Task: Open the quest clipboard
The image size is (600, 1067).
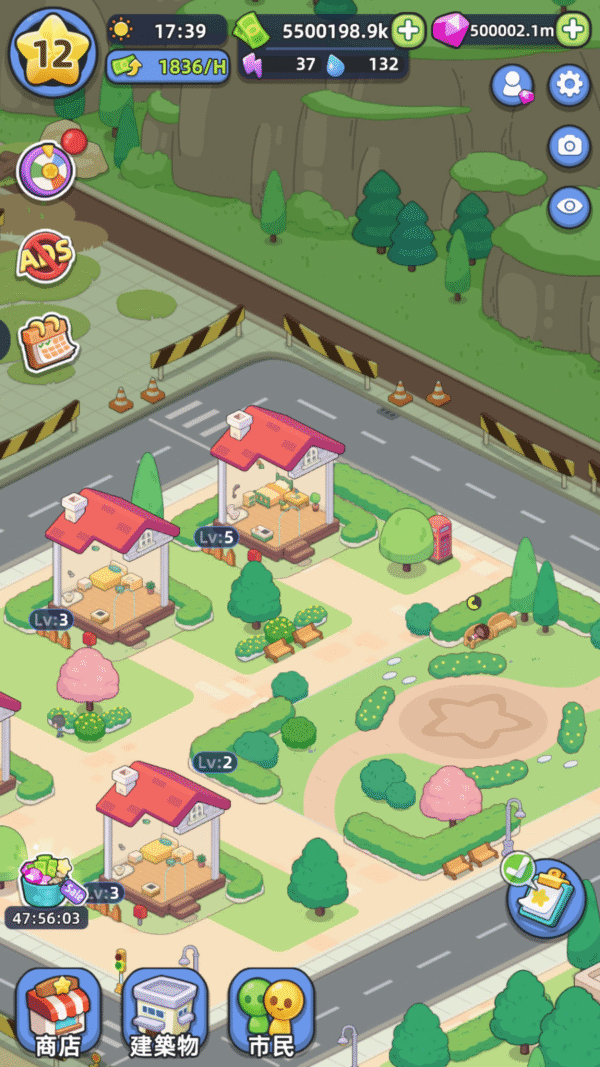Action: point(546,896)
